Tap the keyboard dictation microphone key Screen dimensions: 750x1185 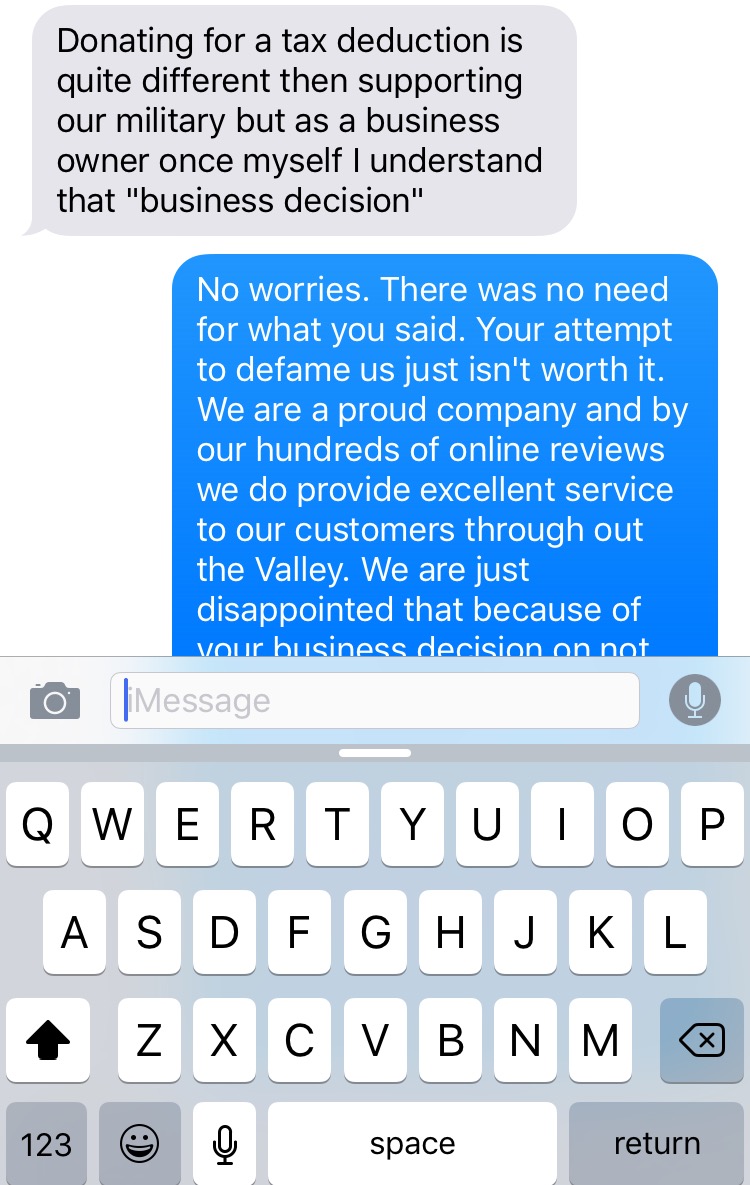tap(224, 1144)
